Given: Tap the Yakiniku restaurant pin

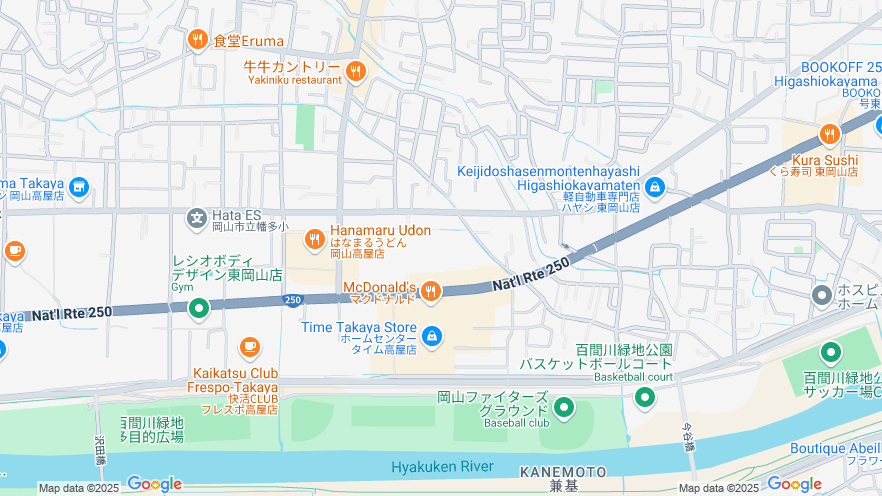Looking at the screenshot, I should pos(355,70).
